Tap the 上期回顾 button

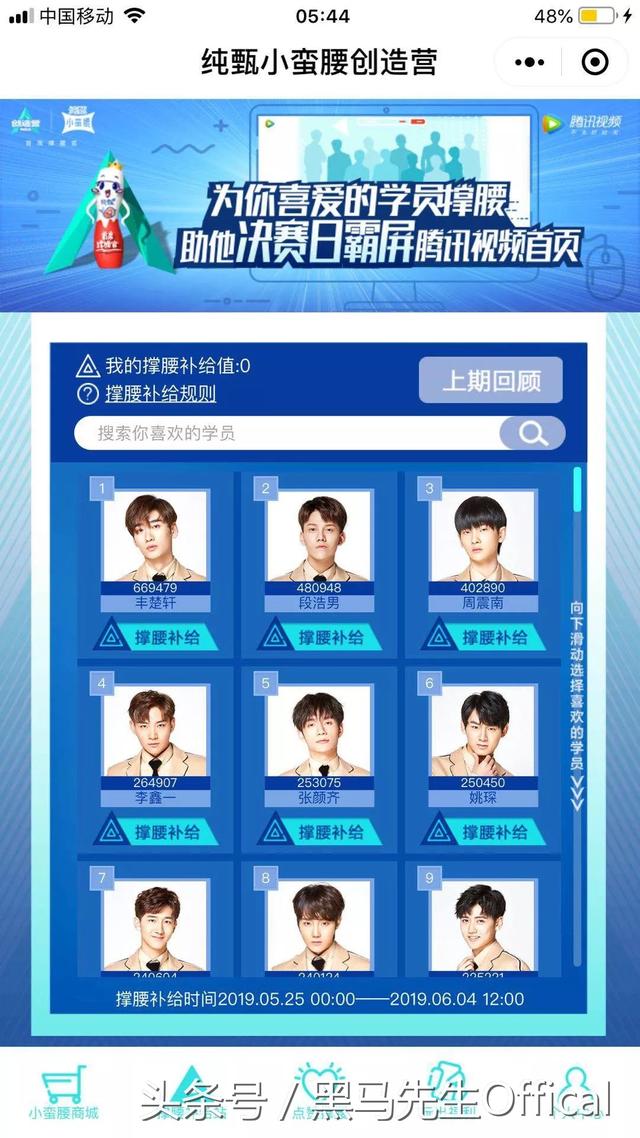[491, 380]
